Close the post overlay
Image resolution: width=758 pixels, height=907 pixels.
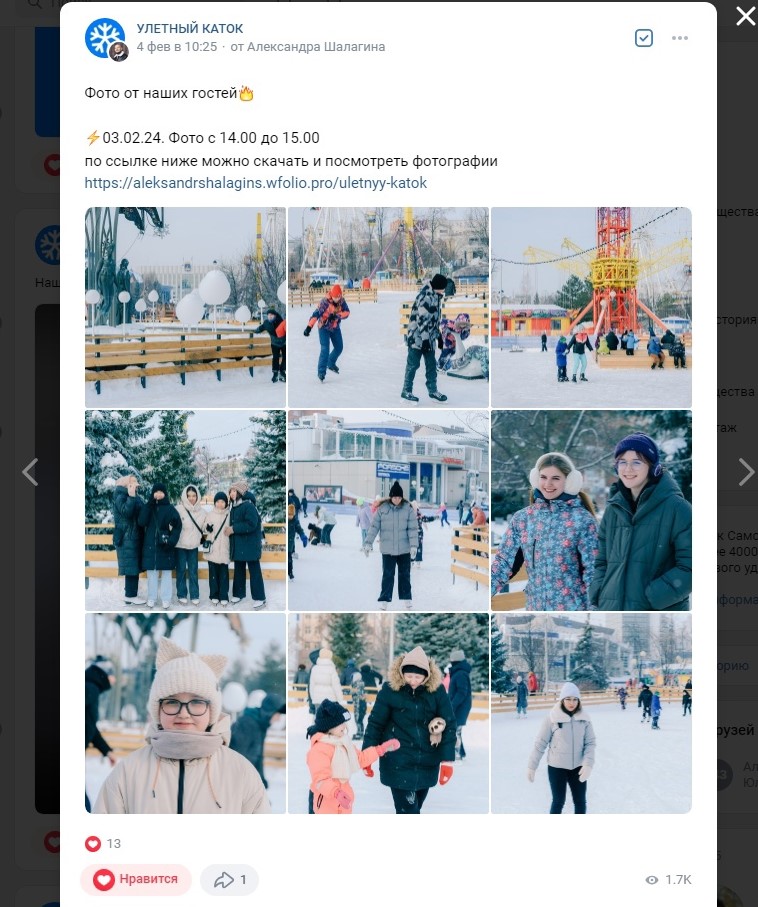coord(745,16)
